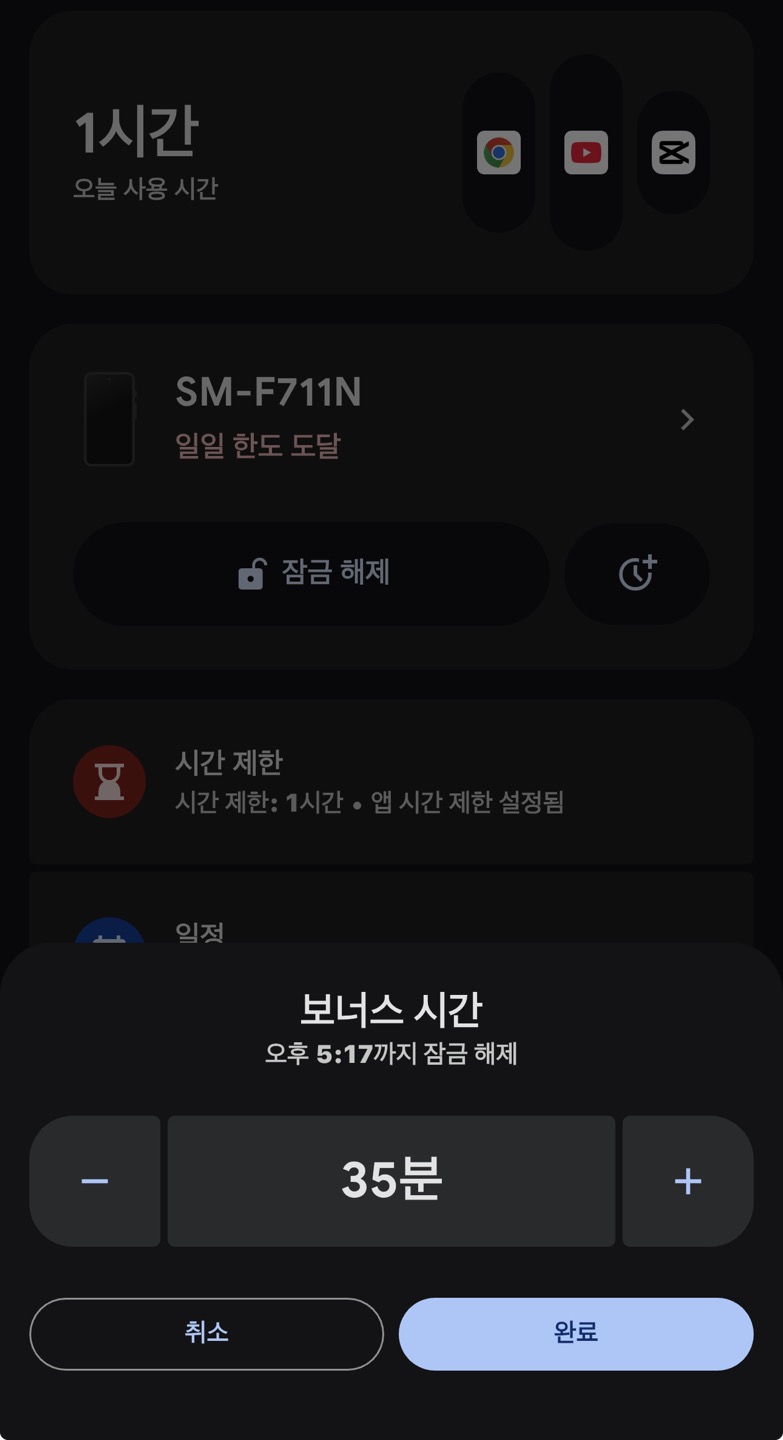Decrease bonus time with the minus button

click(x=95, y=1181)
